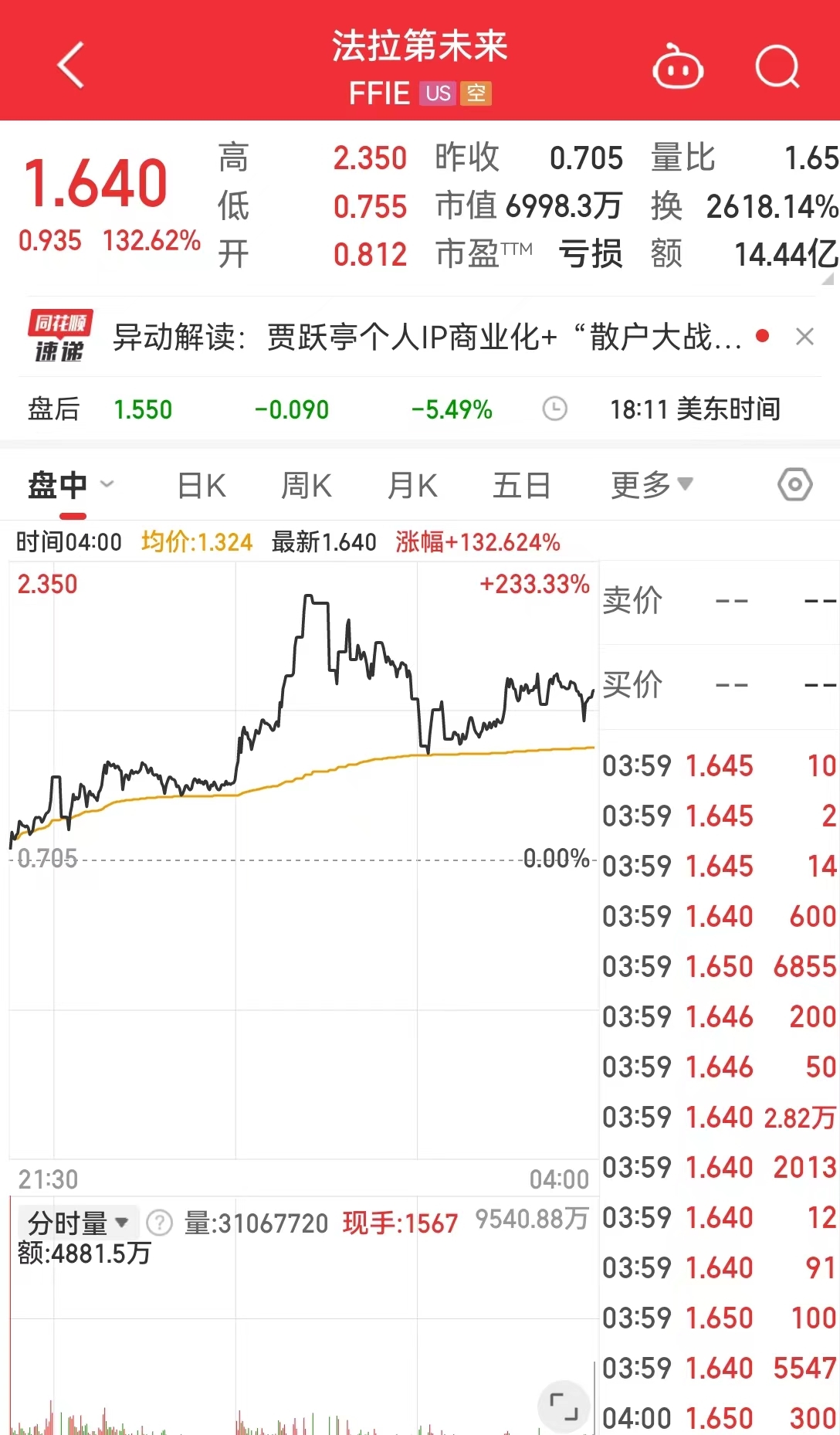
Task: Dismiss the 异动解读 banner
Action: [804, 337]
